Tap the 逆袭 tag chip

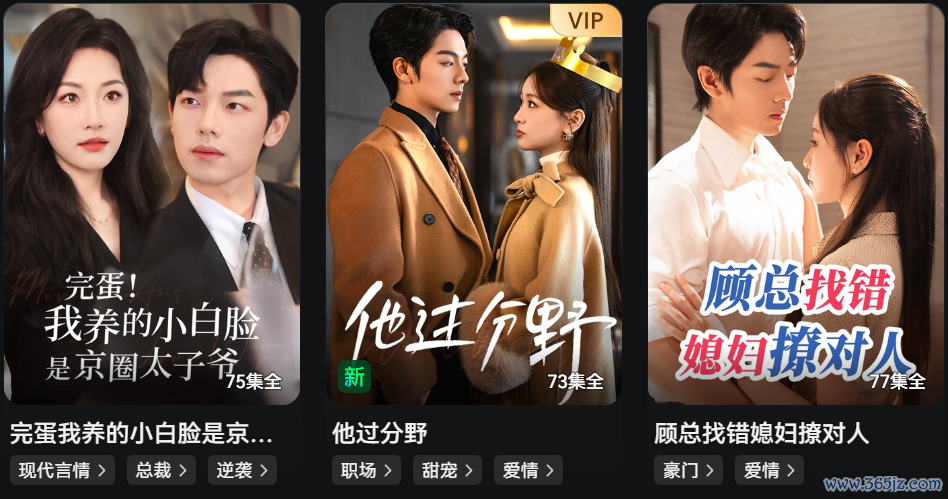(242, 470)
